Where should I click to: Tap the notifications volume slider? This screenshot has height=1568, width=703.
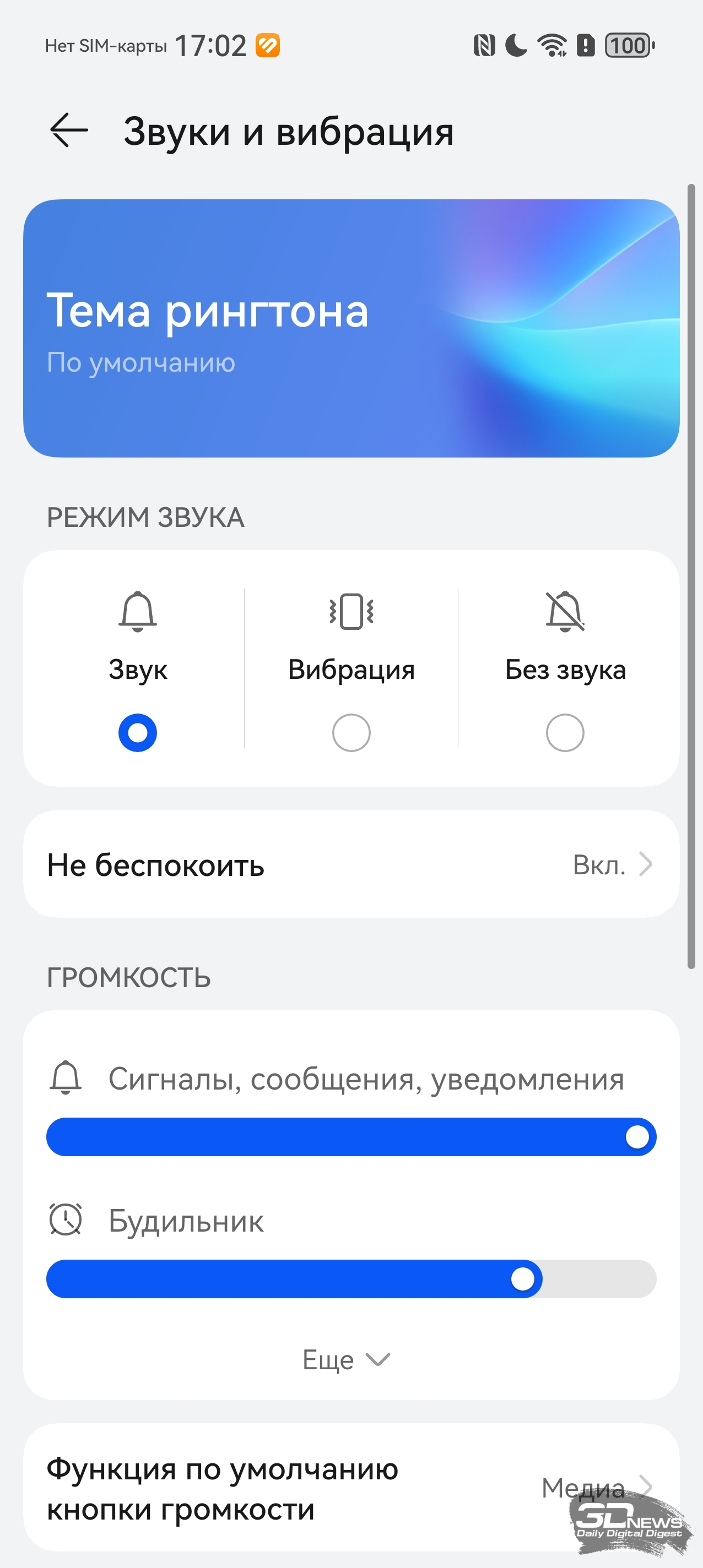351,1136
